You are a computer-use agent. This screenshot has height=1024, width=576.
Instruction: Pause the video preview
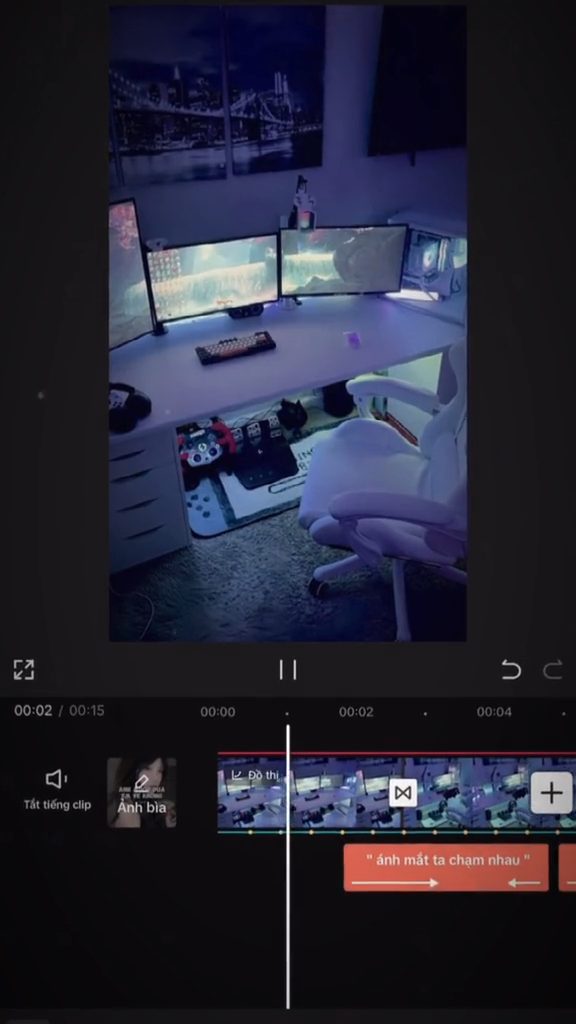[288, 669]
